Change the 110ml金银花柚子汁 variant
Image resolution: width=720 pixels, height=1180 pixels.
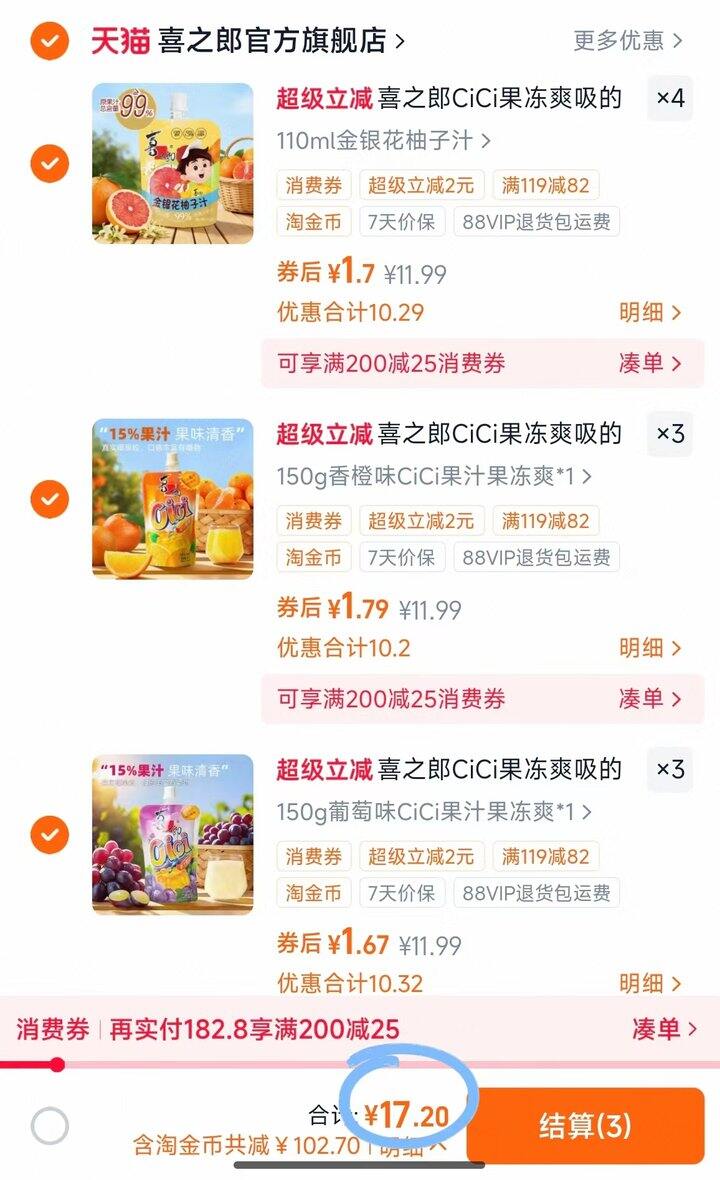(x=383, y=140)
